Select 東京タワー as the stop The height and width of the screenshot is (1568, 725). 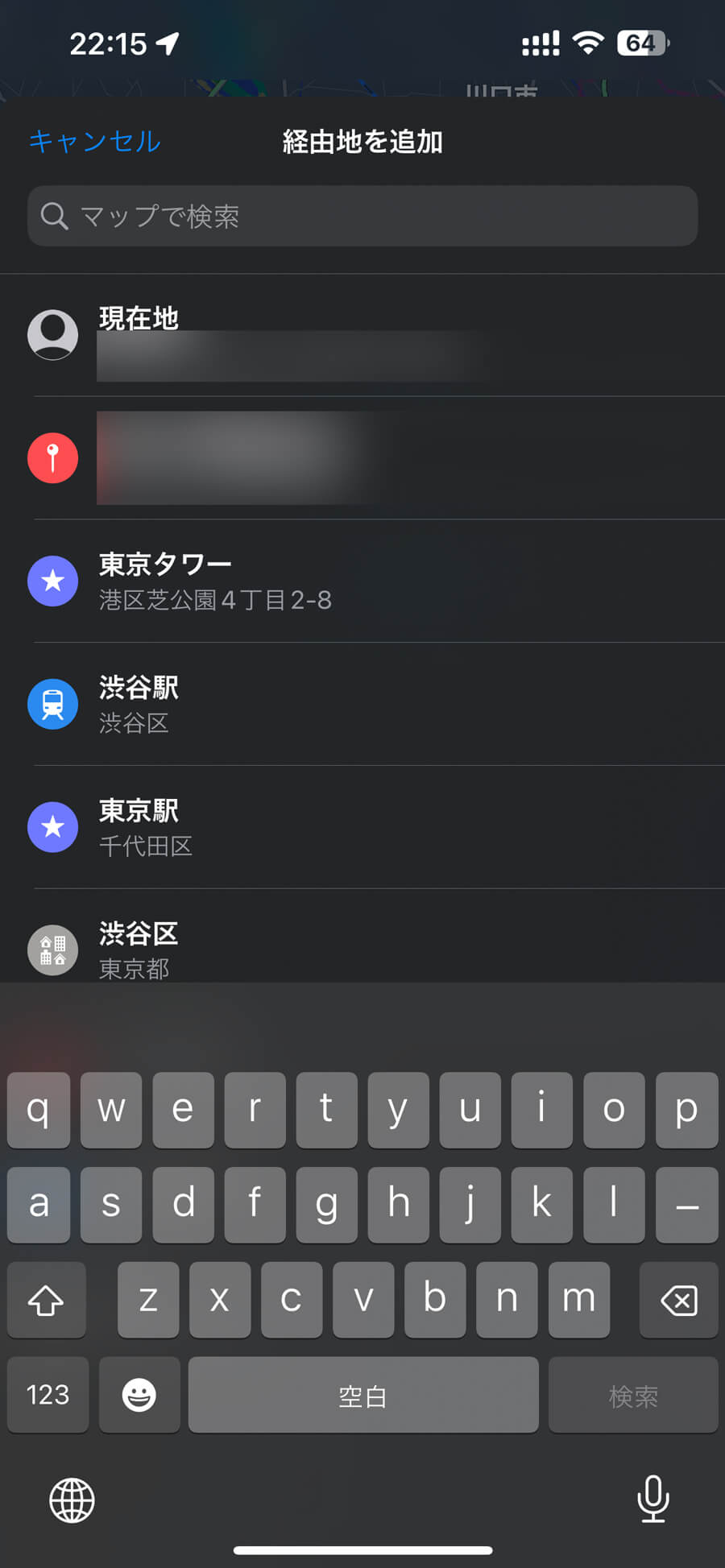pyautogui.click(x=362, y=581)
